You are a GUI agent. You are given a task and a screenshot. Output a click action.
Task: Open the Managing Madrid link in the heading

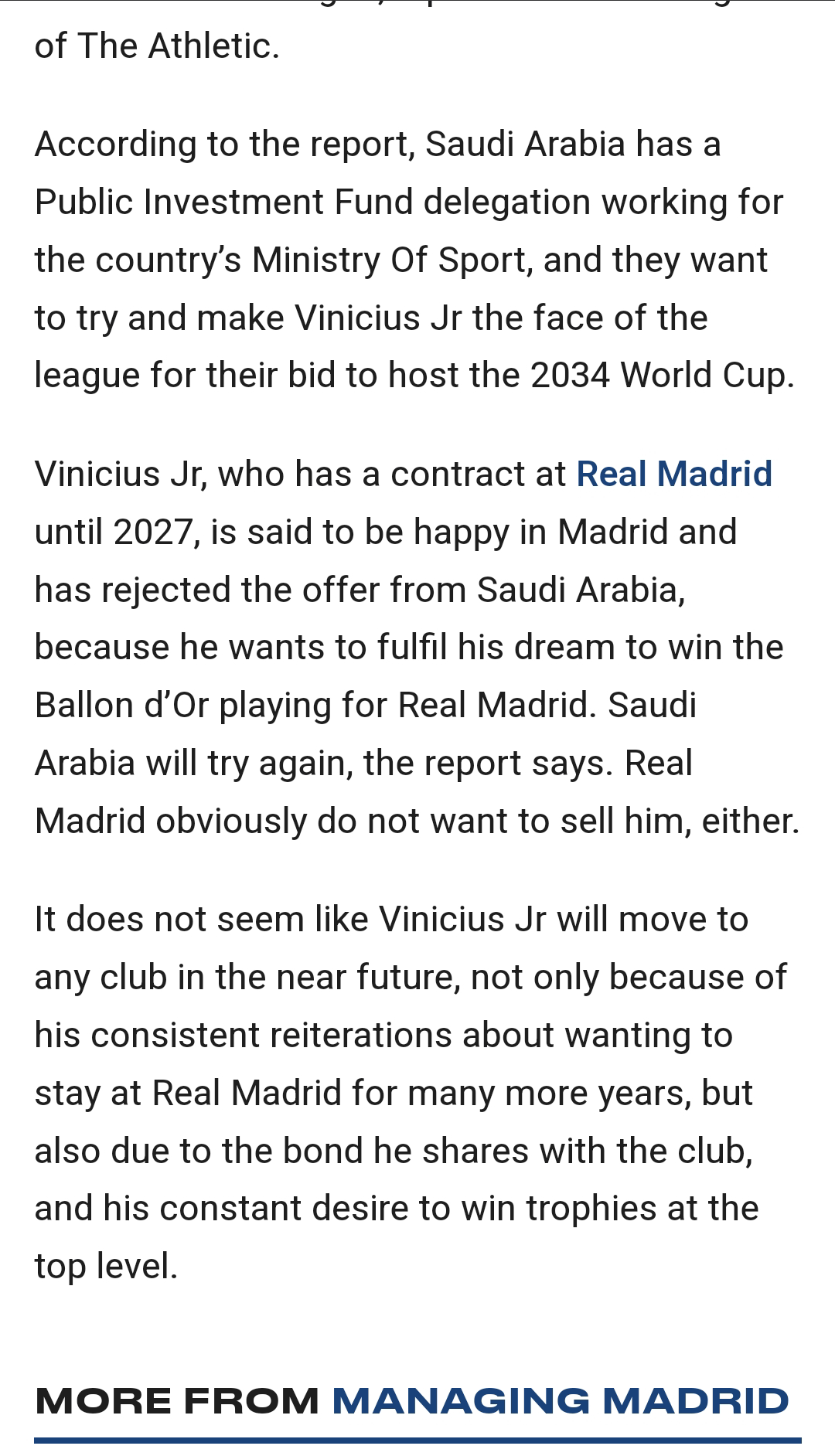click(561, 1401)
